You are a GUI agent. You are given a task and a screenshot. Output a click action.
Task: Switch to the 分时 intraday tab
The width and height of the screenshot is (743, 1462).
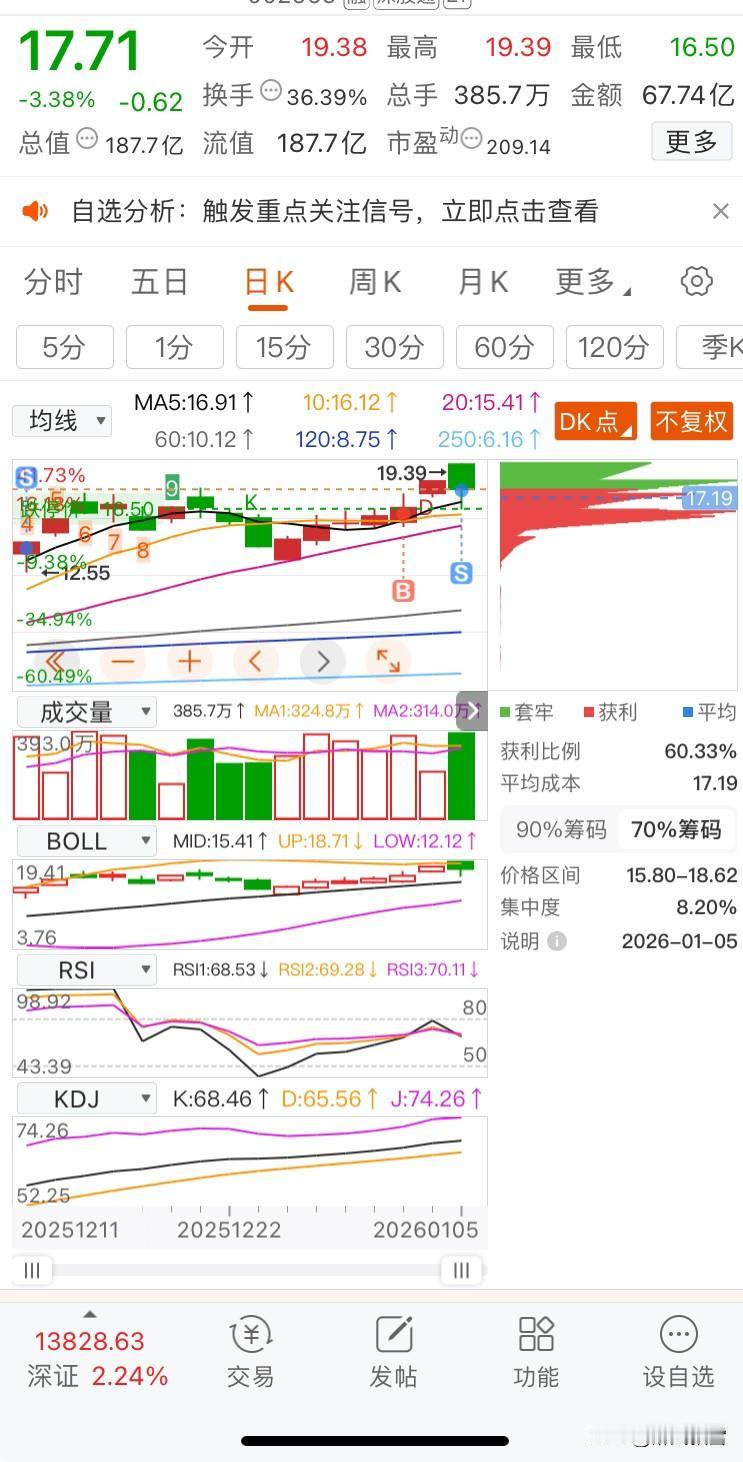pos(53,281)
